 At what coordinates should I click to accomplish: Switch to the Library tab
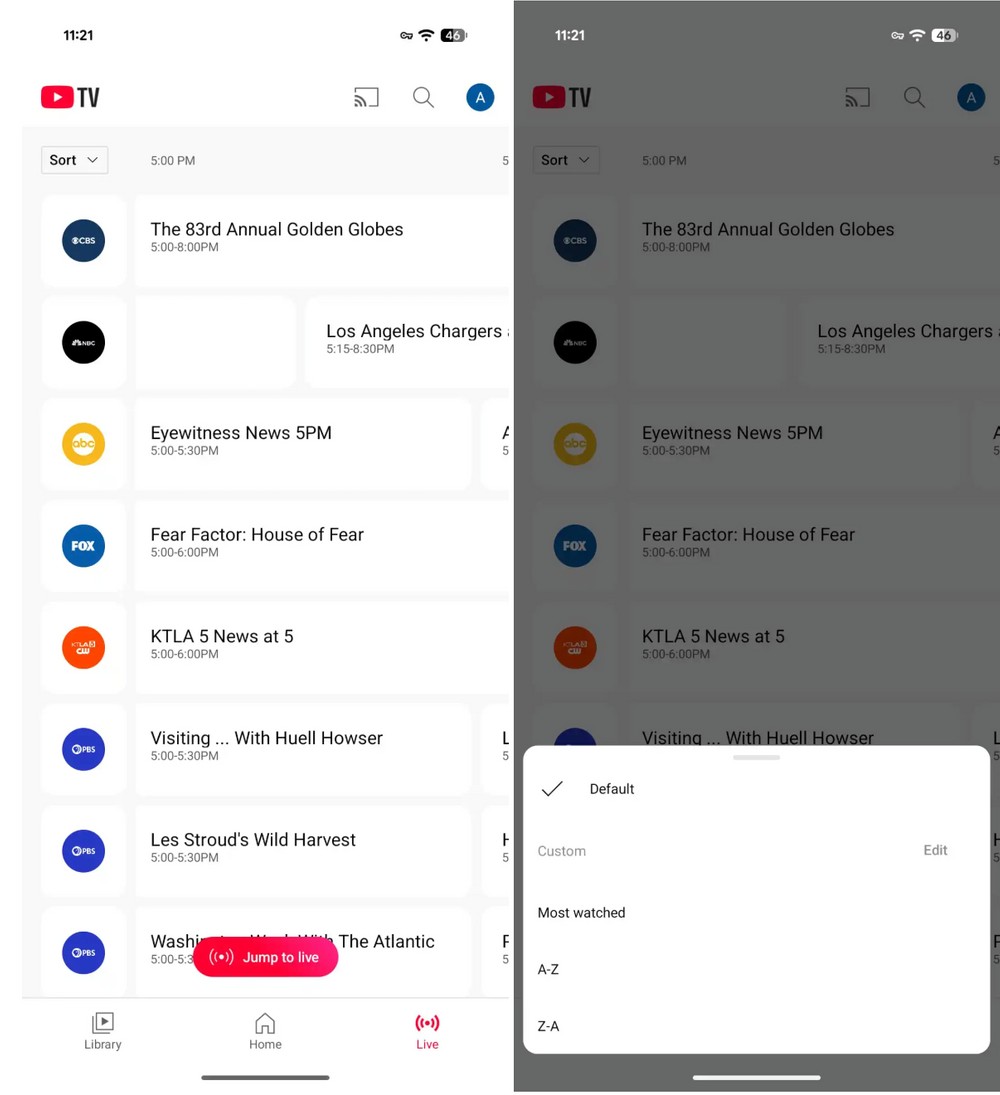click(102, 1031)
